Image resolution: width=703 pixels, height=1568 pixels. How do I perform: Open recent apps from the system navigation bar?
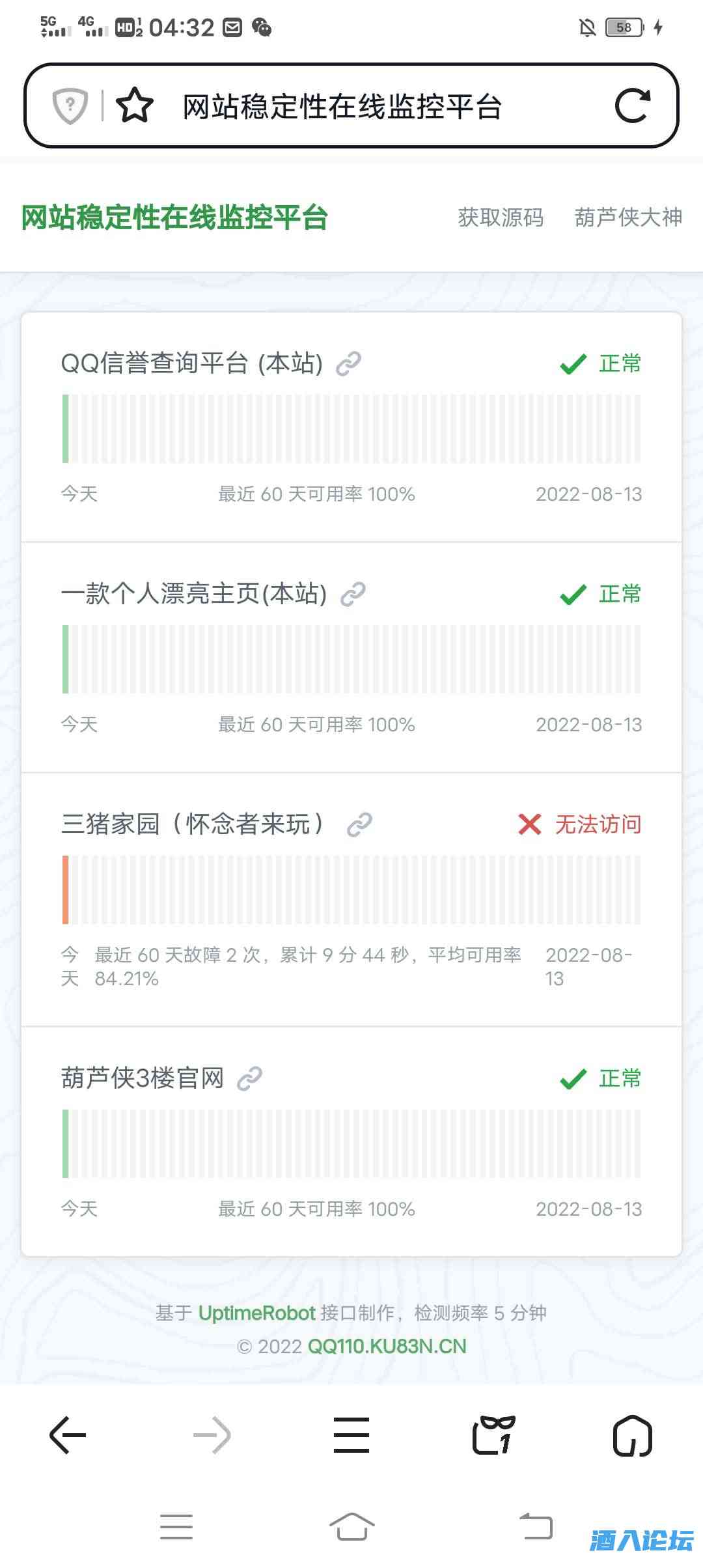coord(176,1526)
